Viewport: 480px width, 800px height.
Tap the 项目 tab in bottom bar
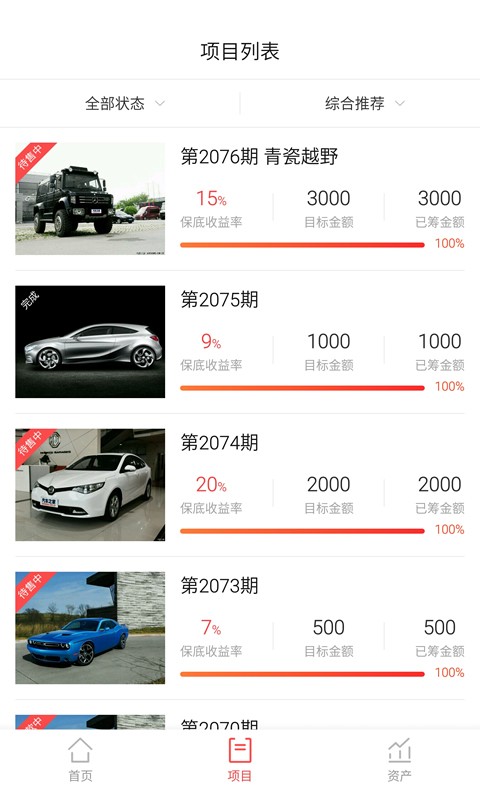(240, 760)
